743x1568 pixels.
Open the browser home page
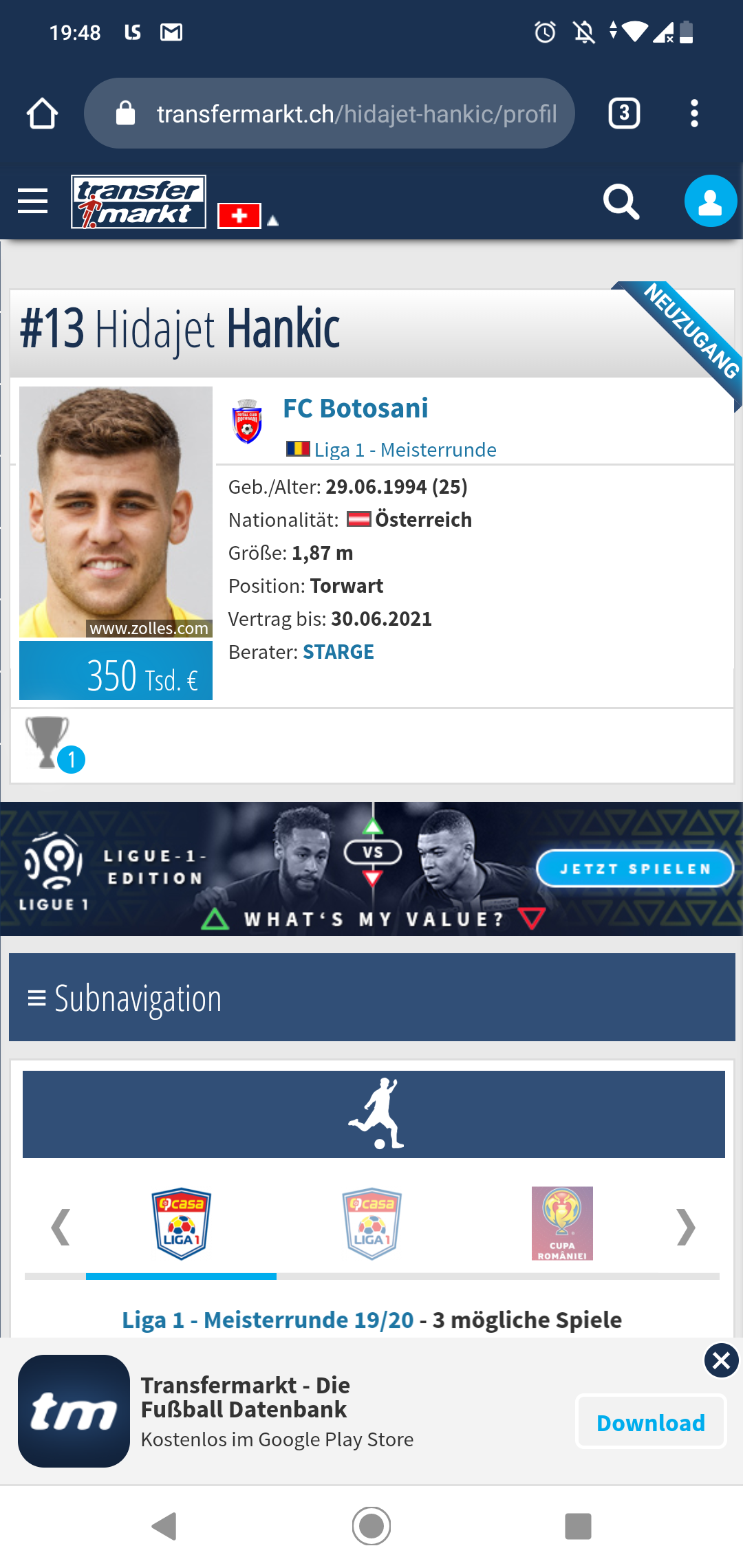pyautogui.click(x=42, y=113)
